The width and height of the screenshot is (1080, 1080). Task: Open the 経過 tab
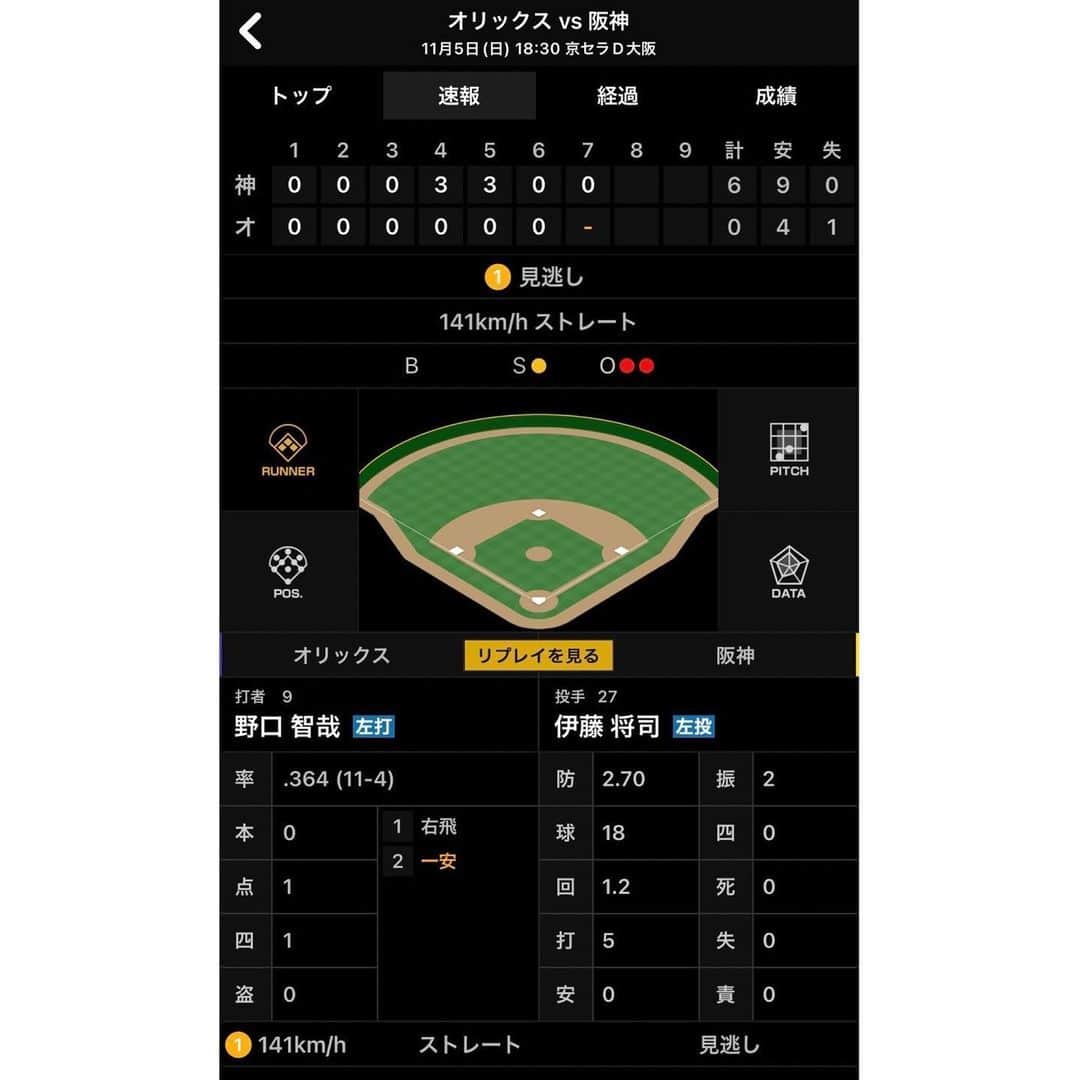617,96
